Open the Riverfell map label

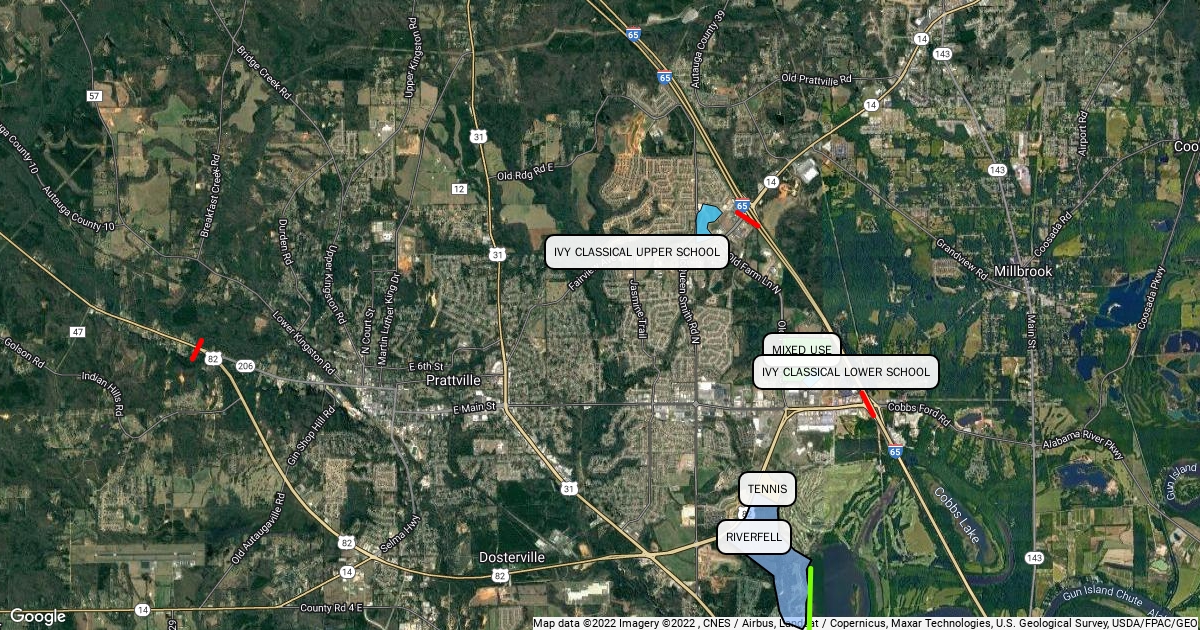pyautogui.click(x=754, y=538)
